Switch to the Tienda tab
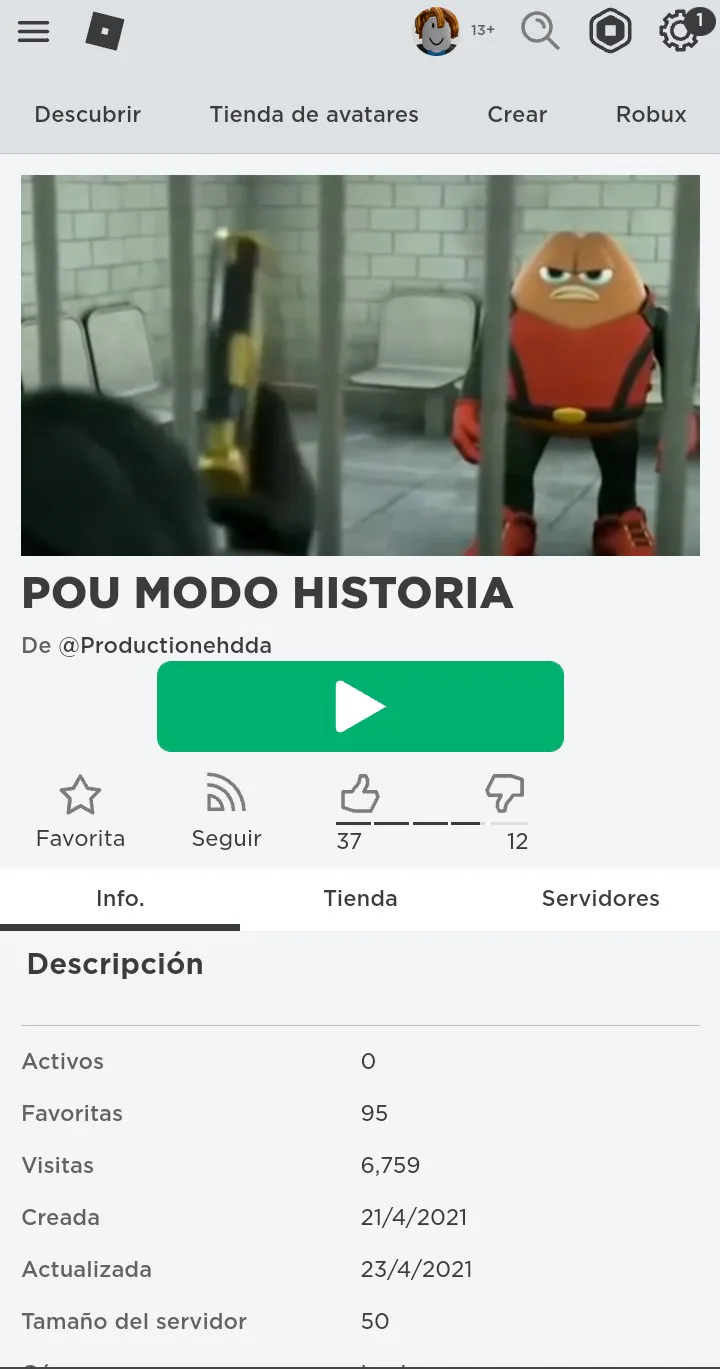 click(x=360, y=898)
